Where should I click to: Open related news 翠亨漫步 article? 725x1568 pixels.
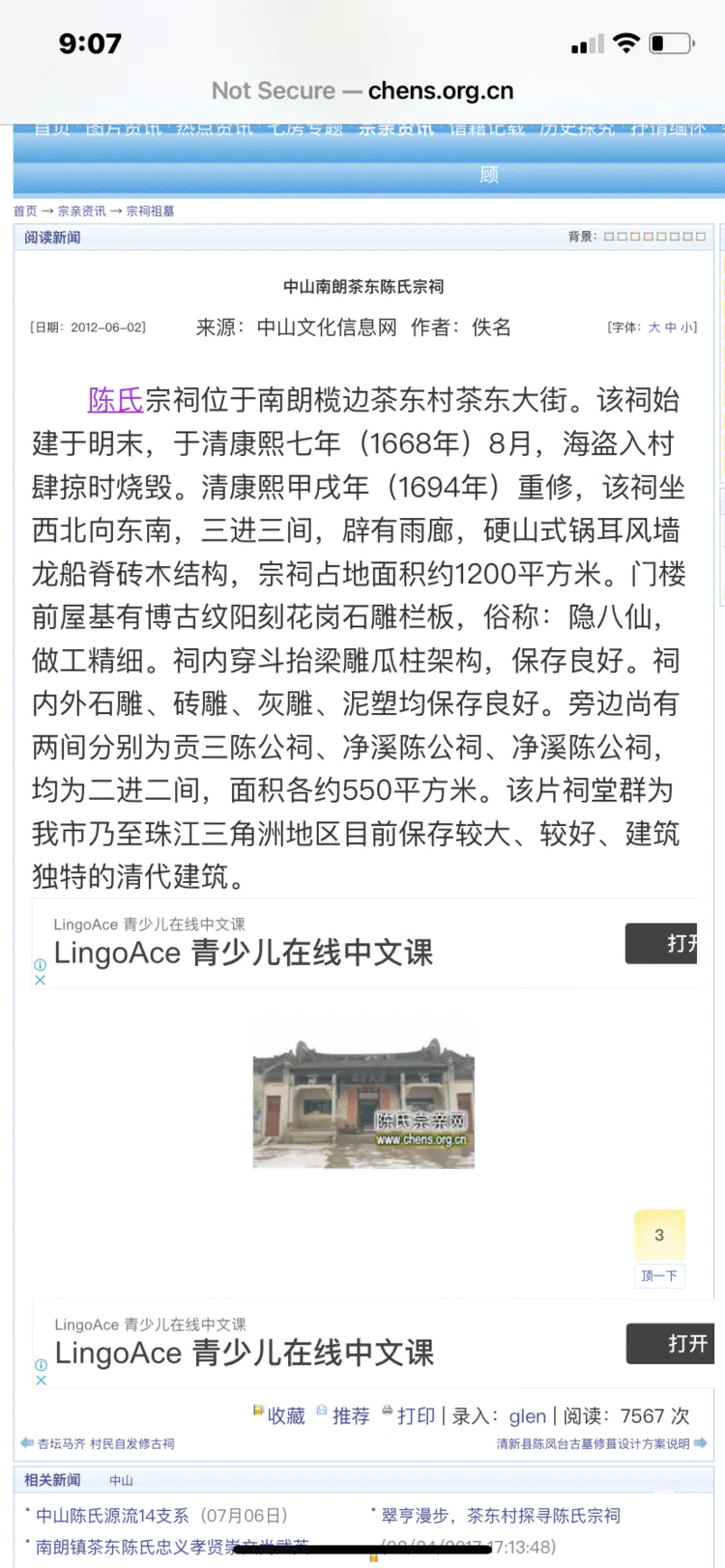click(500, 1515)
